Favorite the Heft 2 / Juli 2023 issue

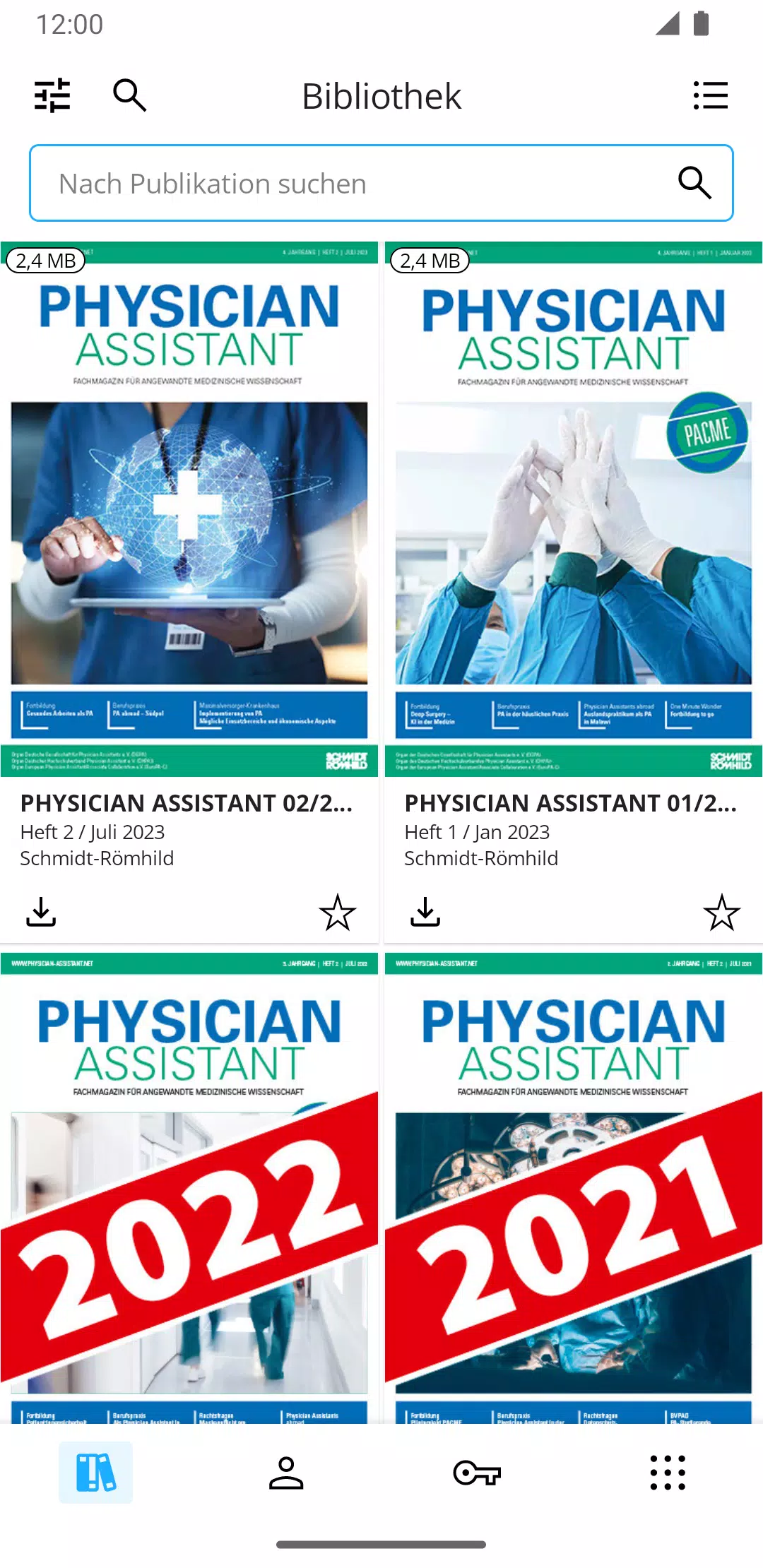[x=338, y=912]
